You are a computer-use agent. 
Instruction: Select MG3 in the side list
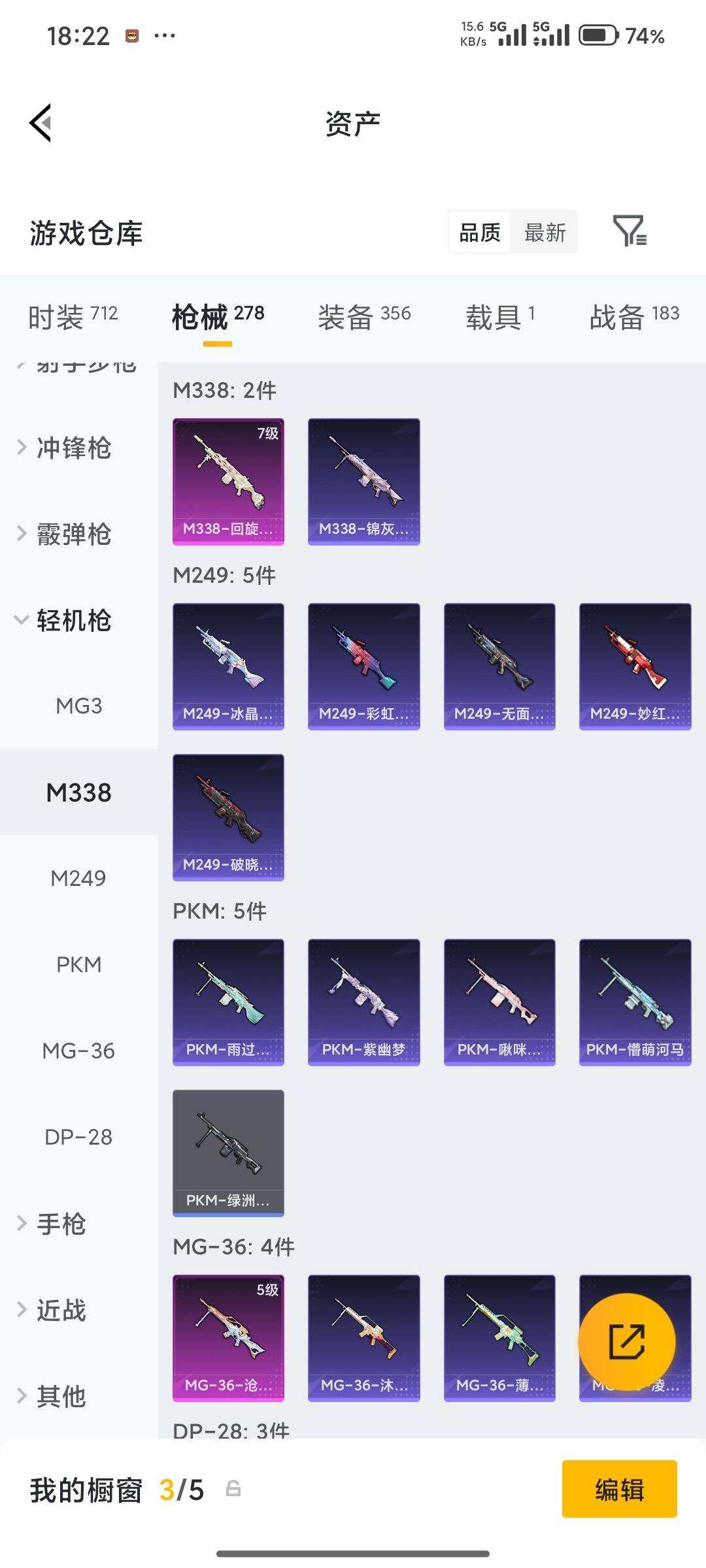pyautogui.click(x=79, y=706)
